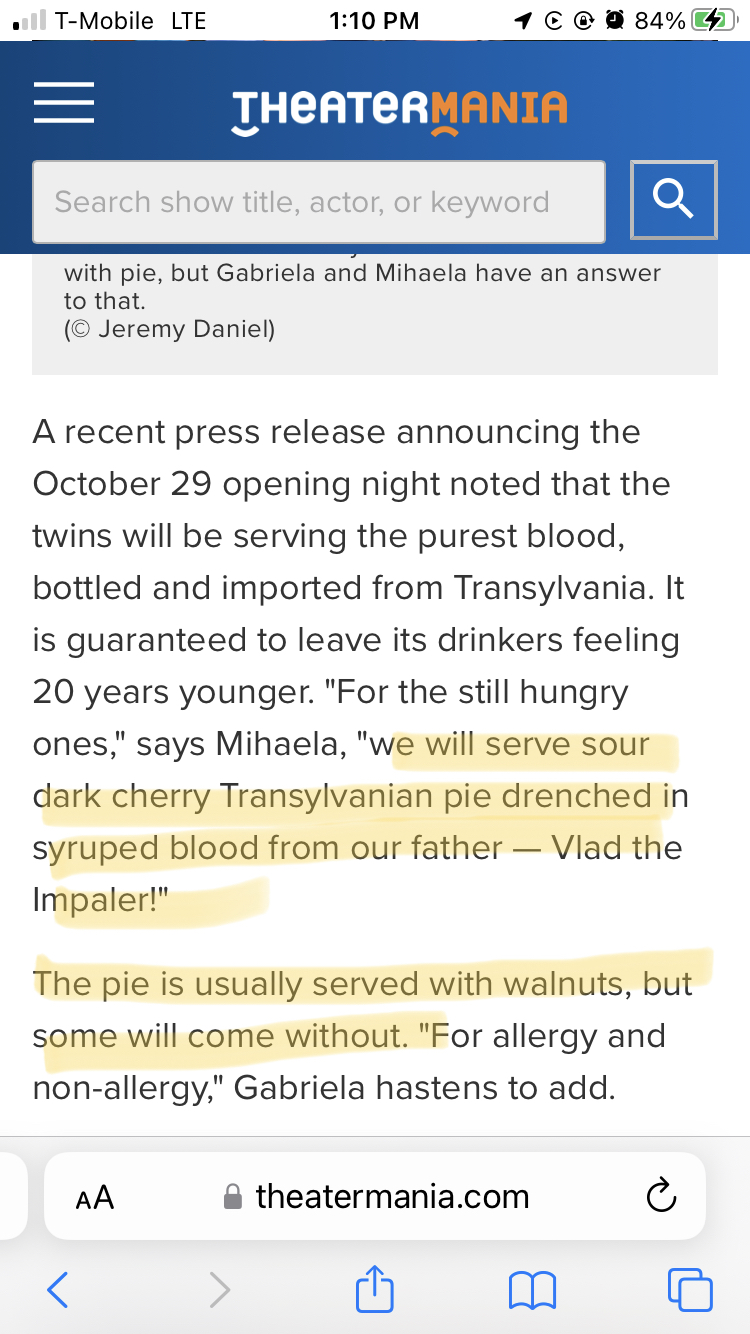The height and width of the screenshot is (1334, 750).
Task: Share this article from the Safari toolbar
Action: [375, 1288]
